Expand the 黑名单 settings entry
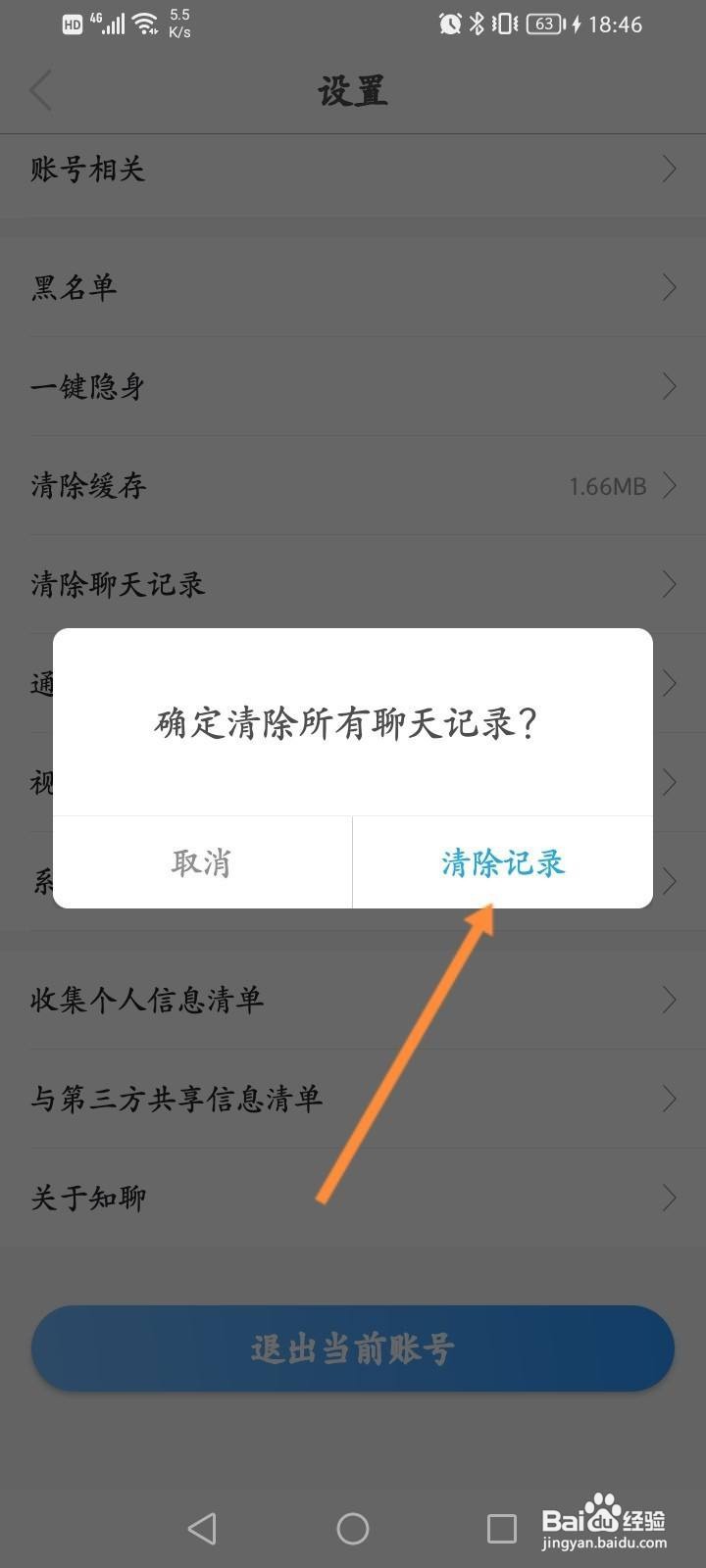Screen dimensions: 706x1568 click(670, 288)
